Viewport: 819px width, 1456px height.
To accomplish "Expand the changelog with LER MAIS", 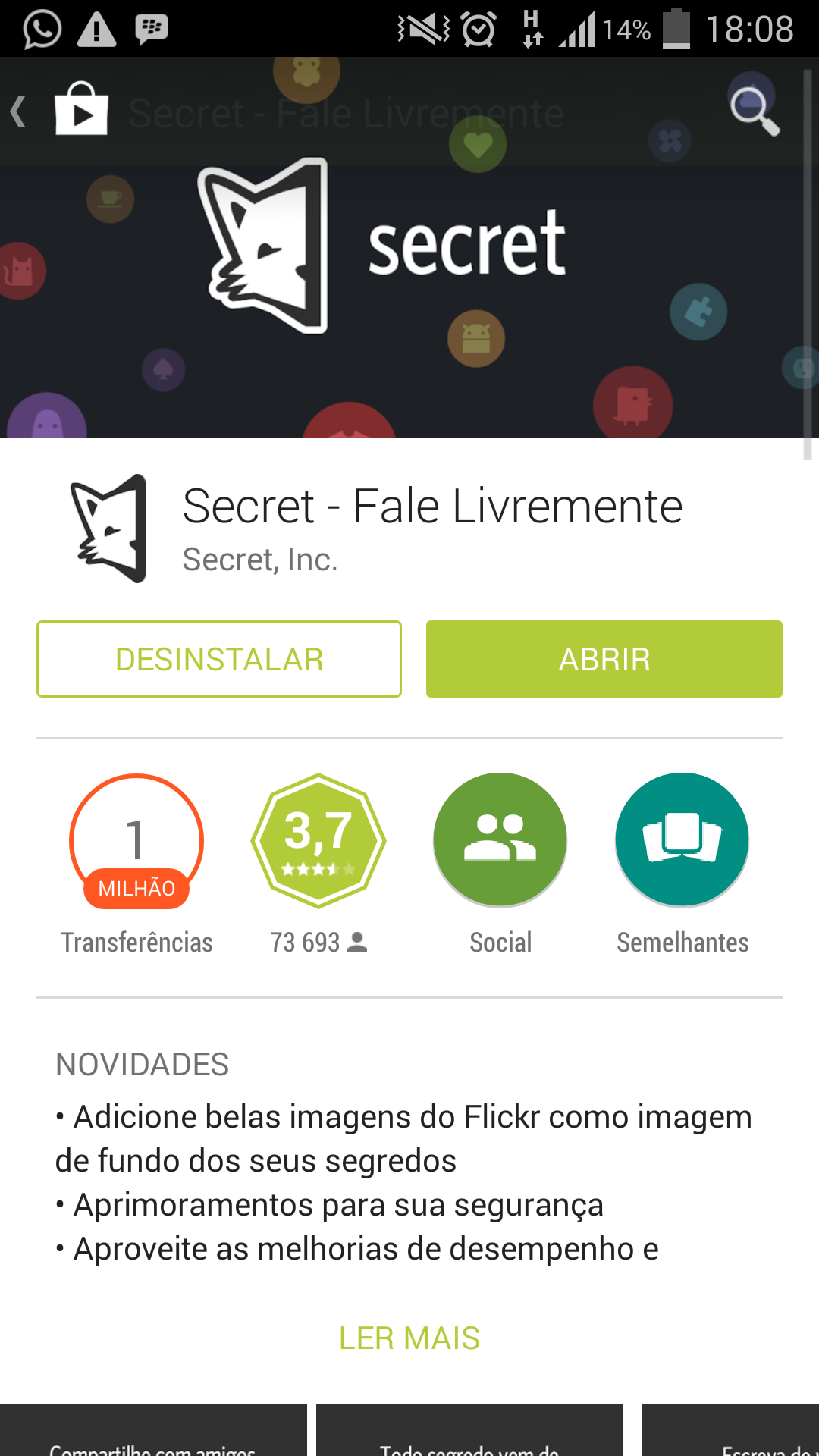I will [409, 1338].
